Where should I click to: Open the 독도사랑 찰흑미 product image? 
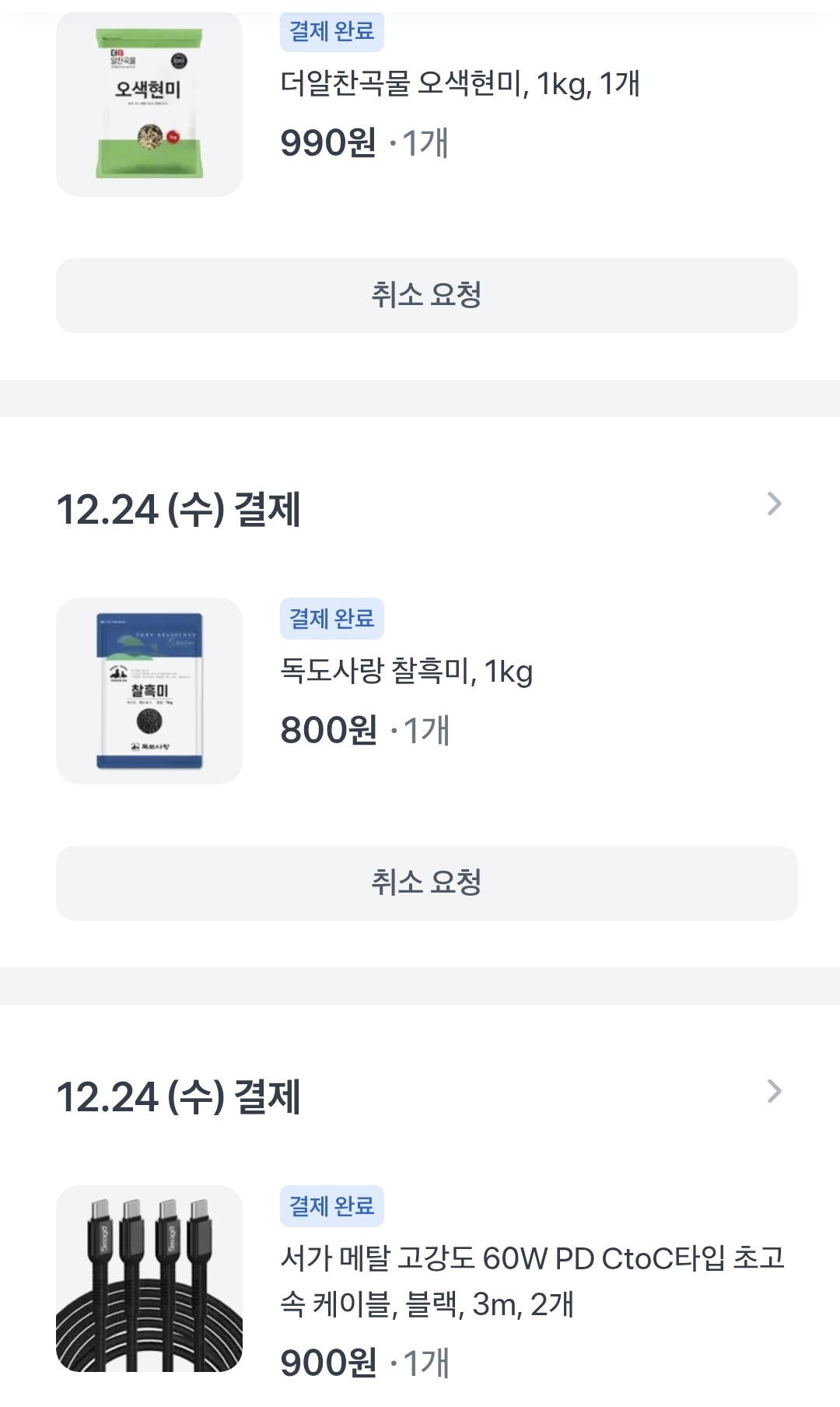(x=149, y=690)
